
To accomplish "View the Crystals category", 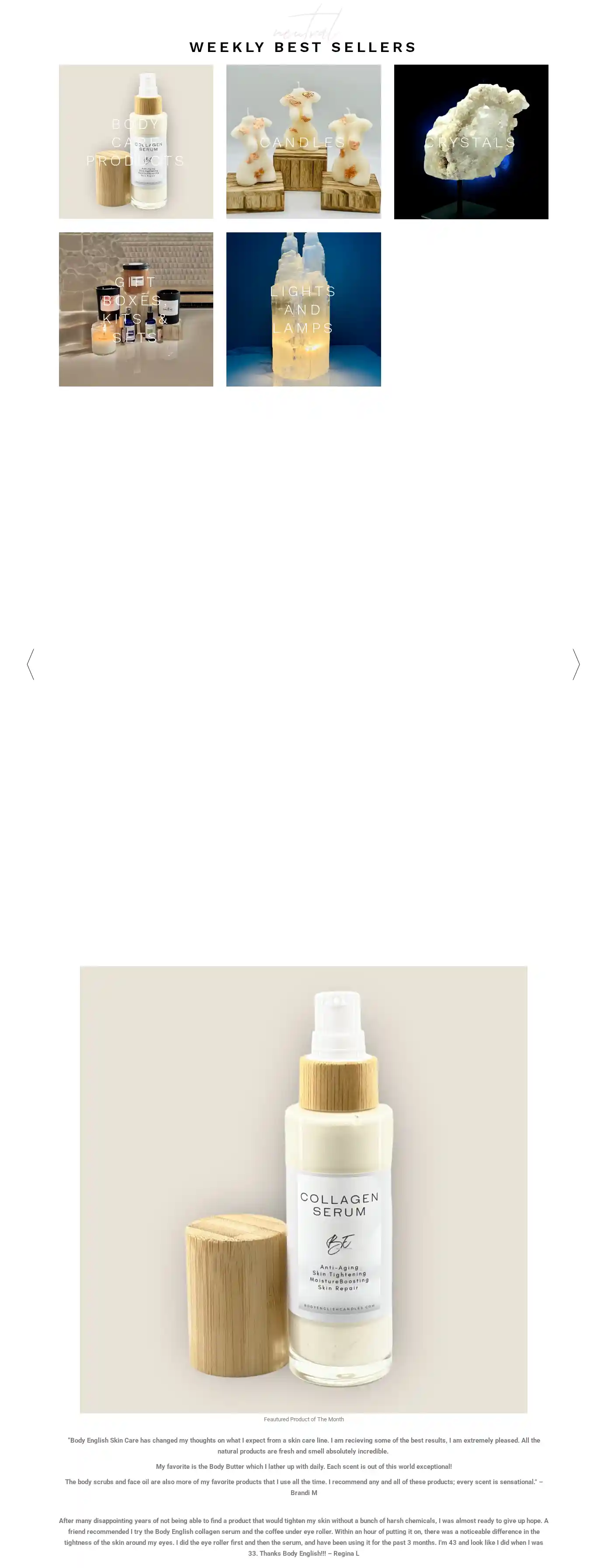I will (x=471, y=142).
